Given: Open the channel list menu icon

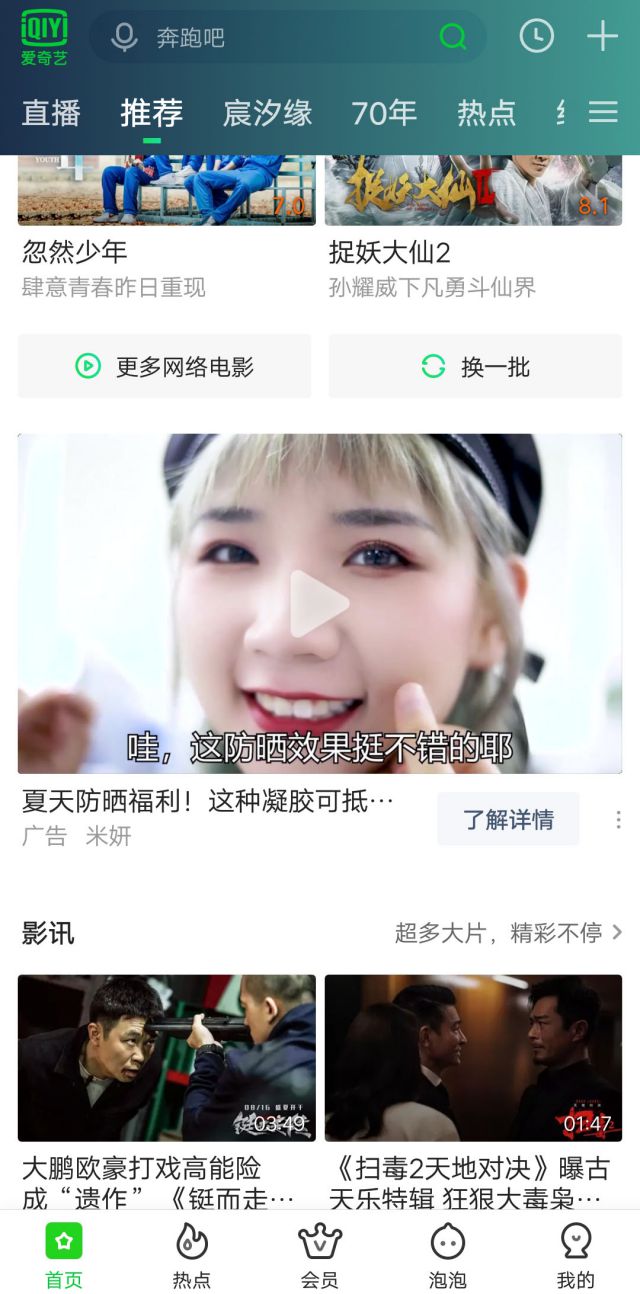Looking at the screenshot, I should pos(603,112).
